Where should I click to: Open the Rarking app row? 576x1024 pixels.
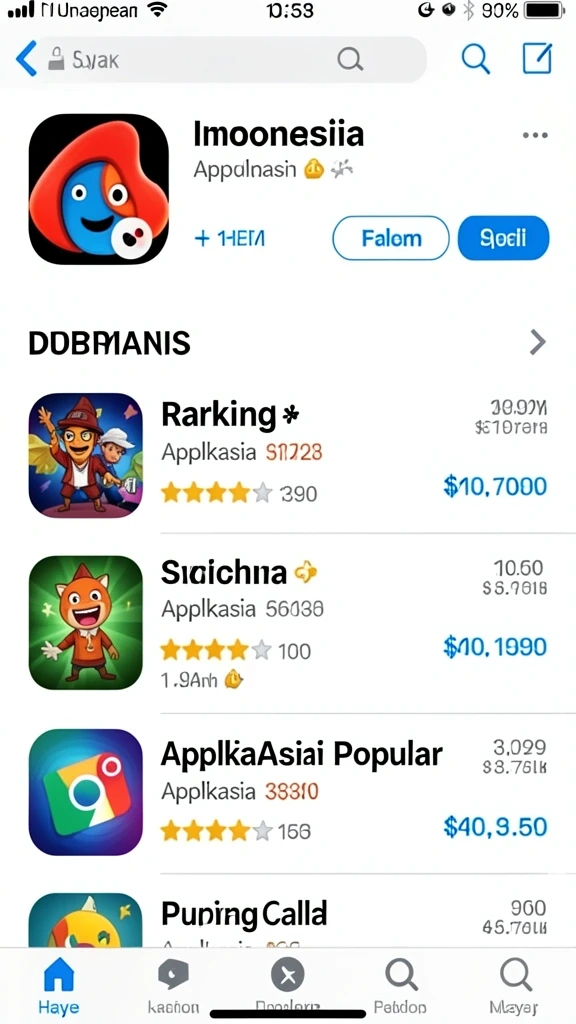(x=288, y=455)
